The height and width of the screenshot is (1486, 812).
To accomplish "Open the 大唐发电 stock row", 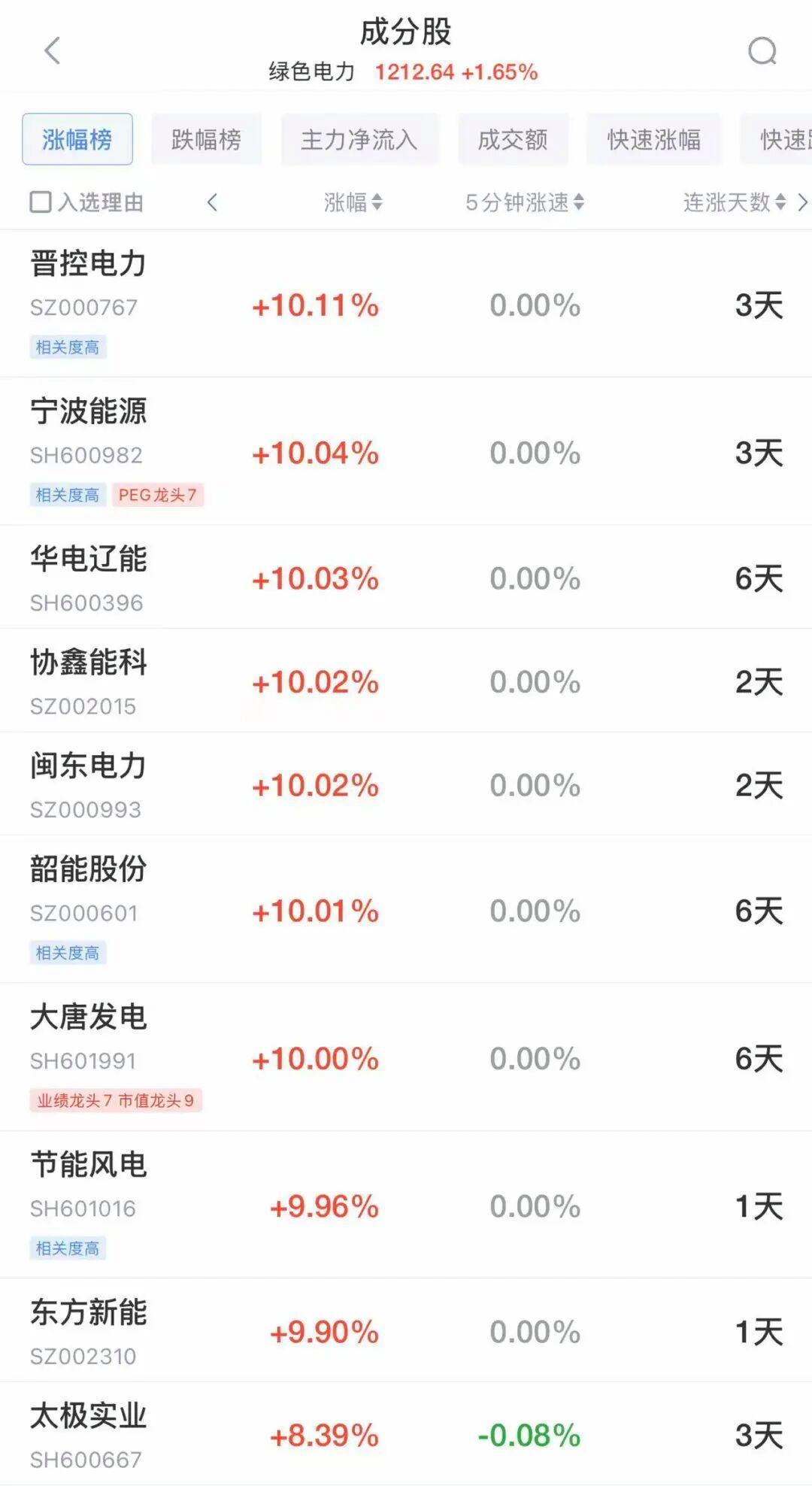I will click(x=406, y=1057).
